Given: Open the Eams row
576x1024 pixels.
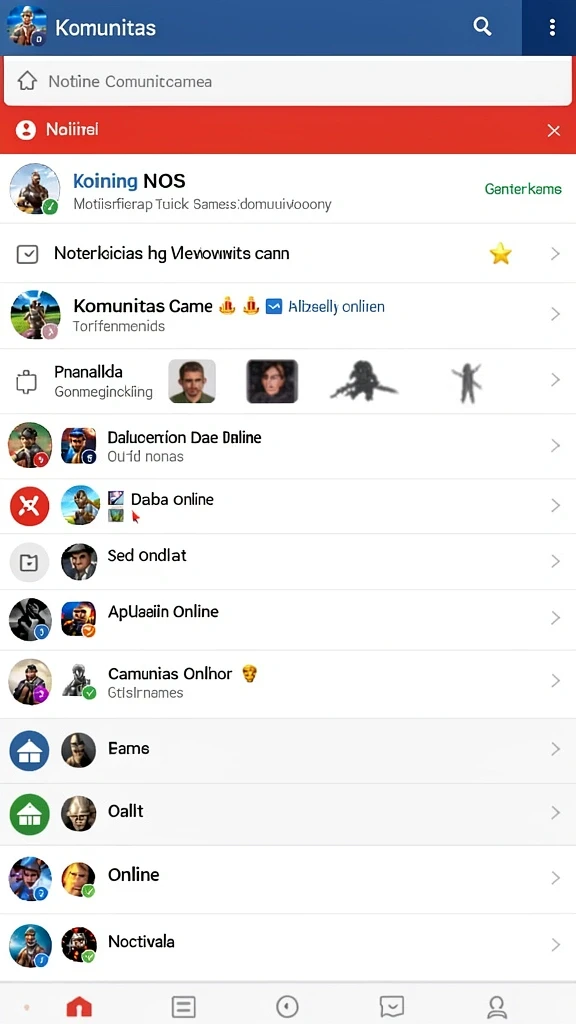Looking at the screenshot, I should [x=288, y=750].
